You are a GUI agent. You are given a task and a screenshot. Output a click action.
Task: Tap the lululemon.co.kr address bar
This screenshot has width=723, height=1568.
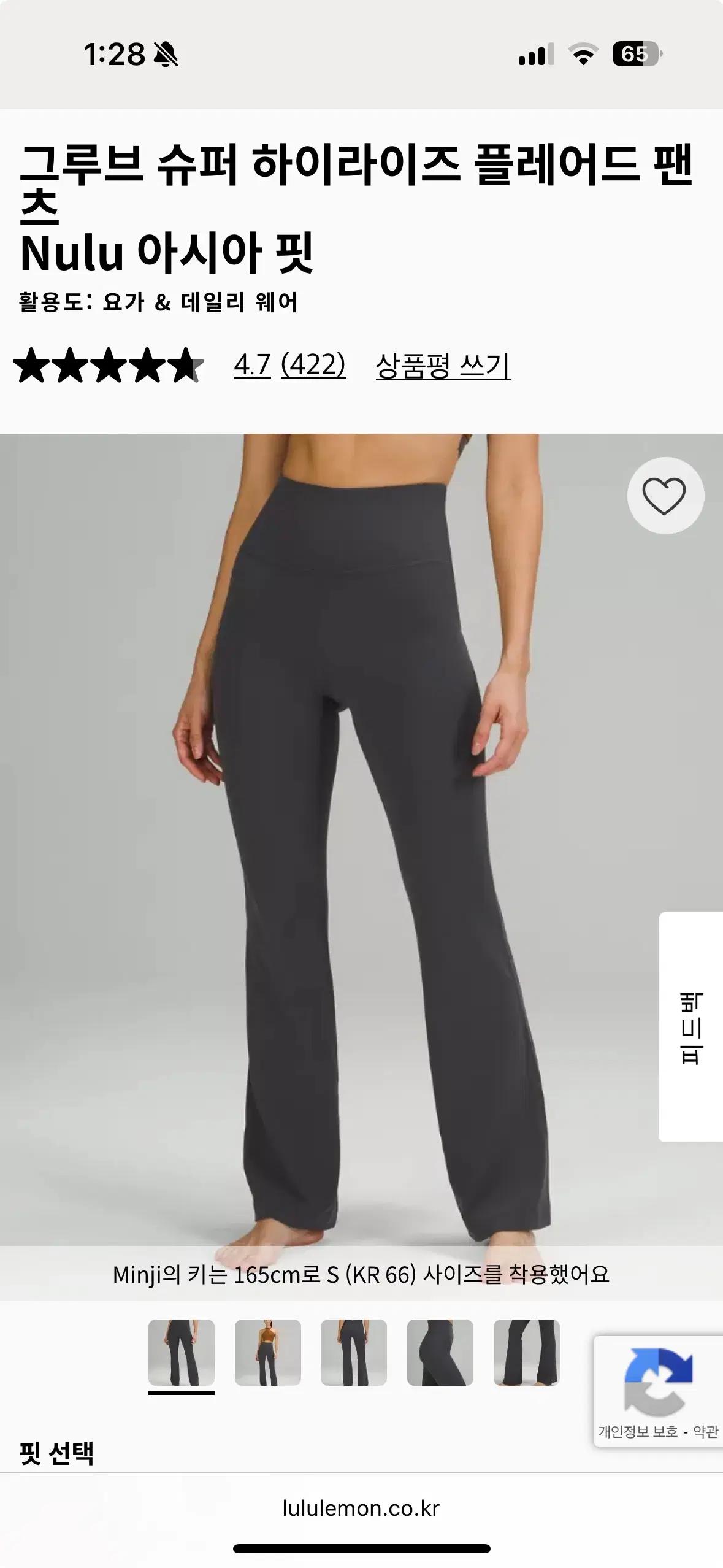click(361, 1508)
